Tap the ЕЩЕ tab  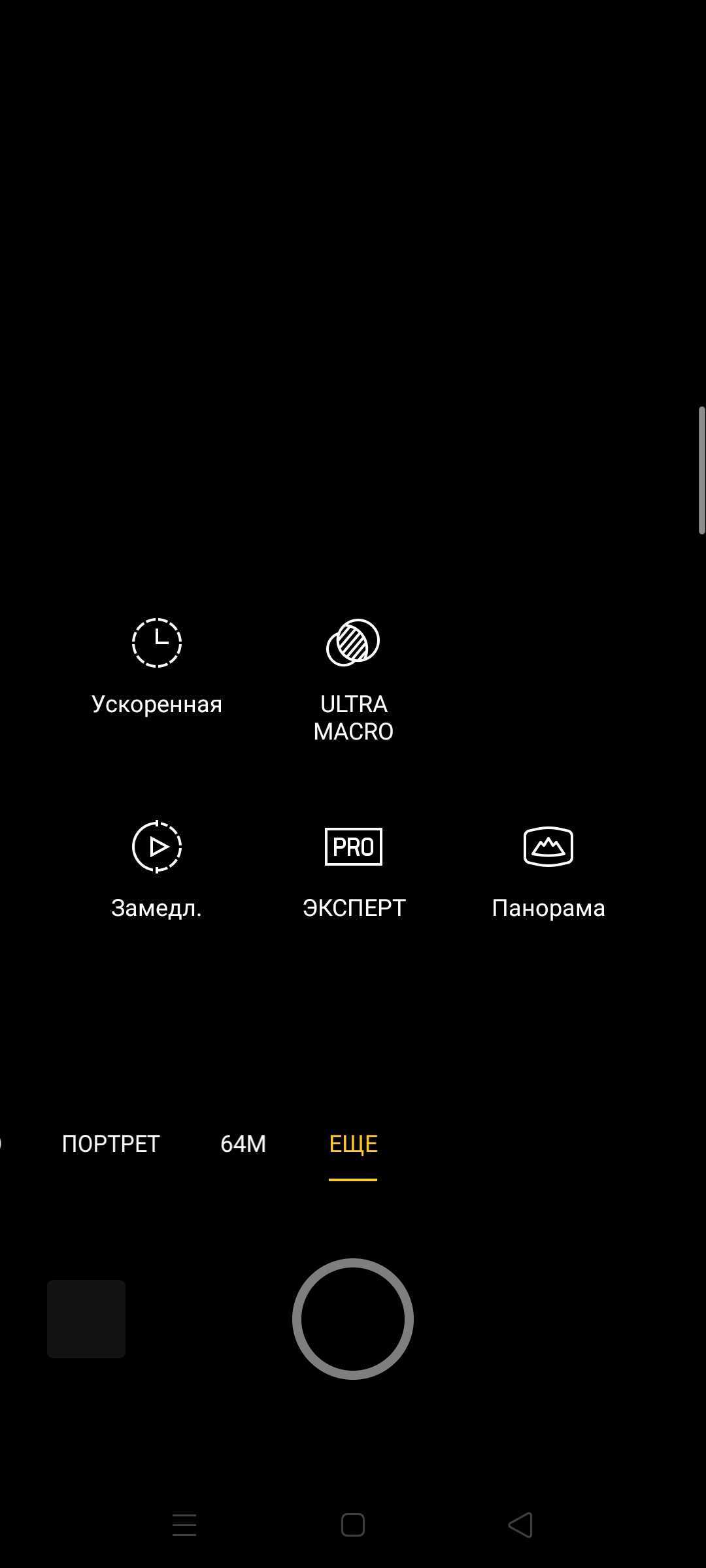(353, 1144)
